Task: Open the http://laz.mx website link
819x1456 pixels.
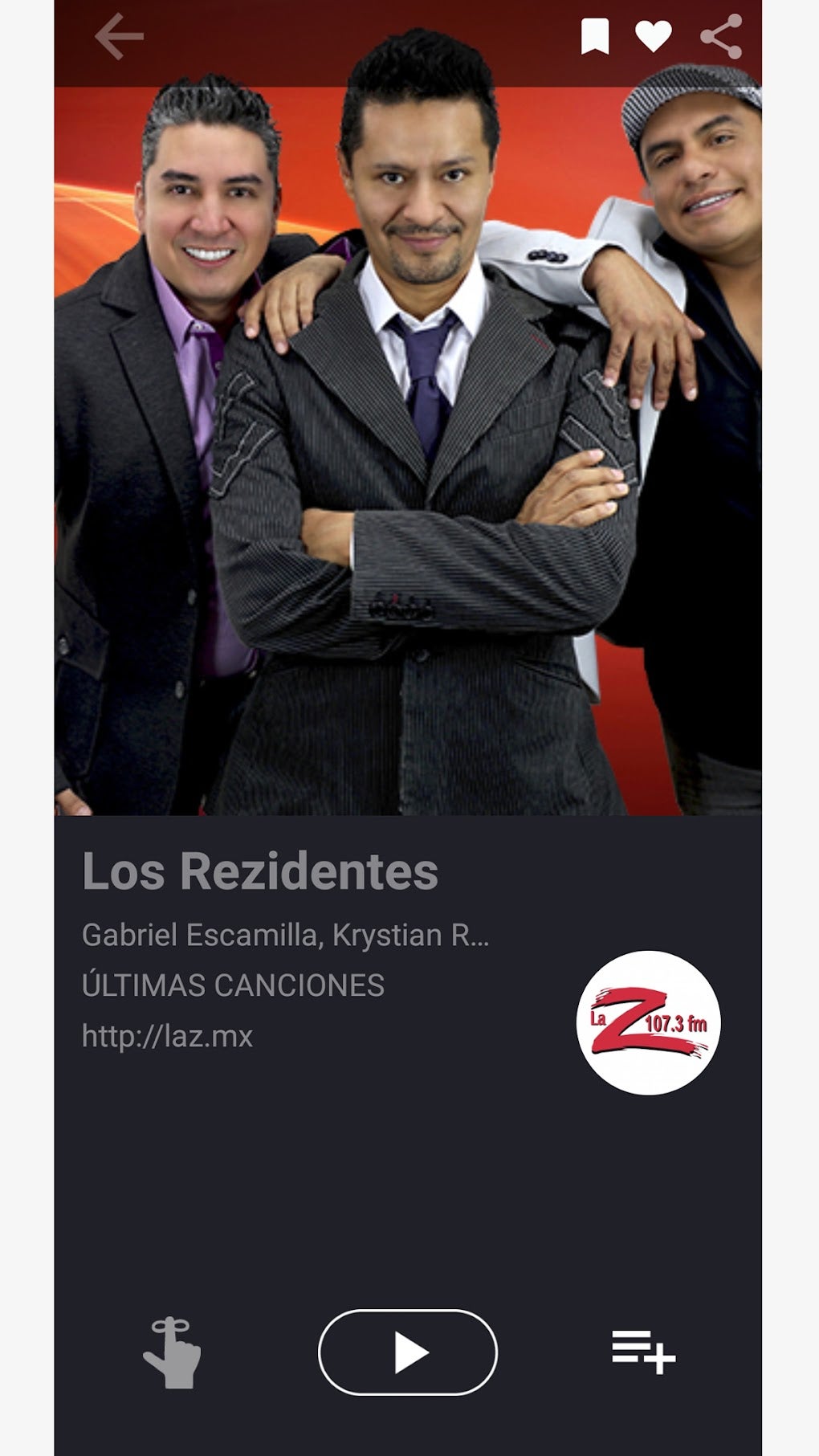Action: coord(167,1036)
